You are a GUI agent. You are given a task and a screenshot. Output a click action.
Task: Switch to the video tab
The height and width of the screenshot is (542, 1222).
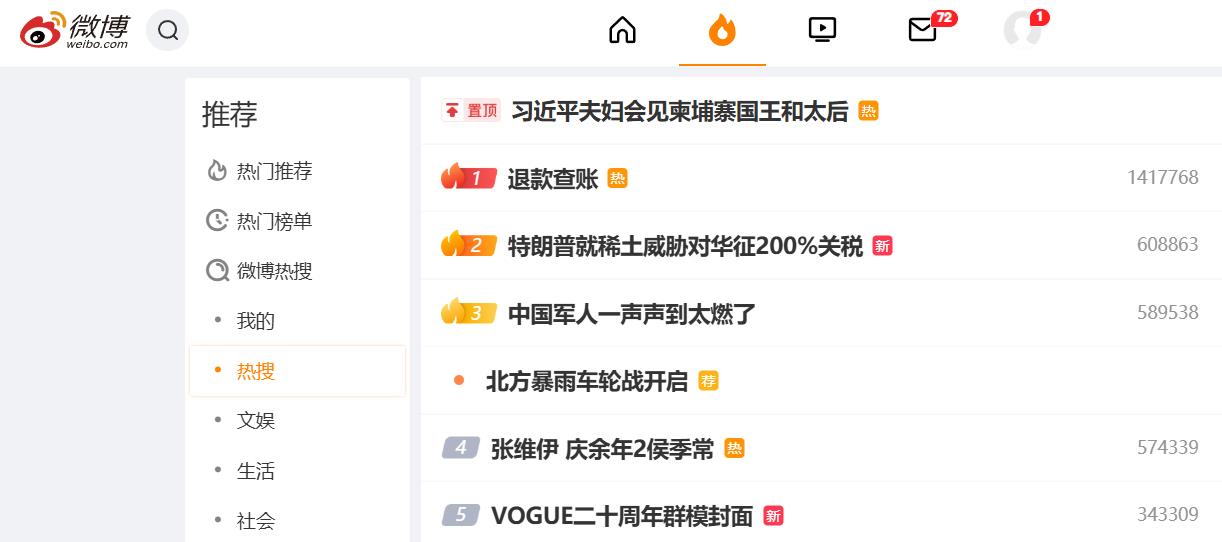click(822, 31)
